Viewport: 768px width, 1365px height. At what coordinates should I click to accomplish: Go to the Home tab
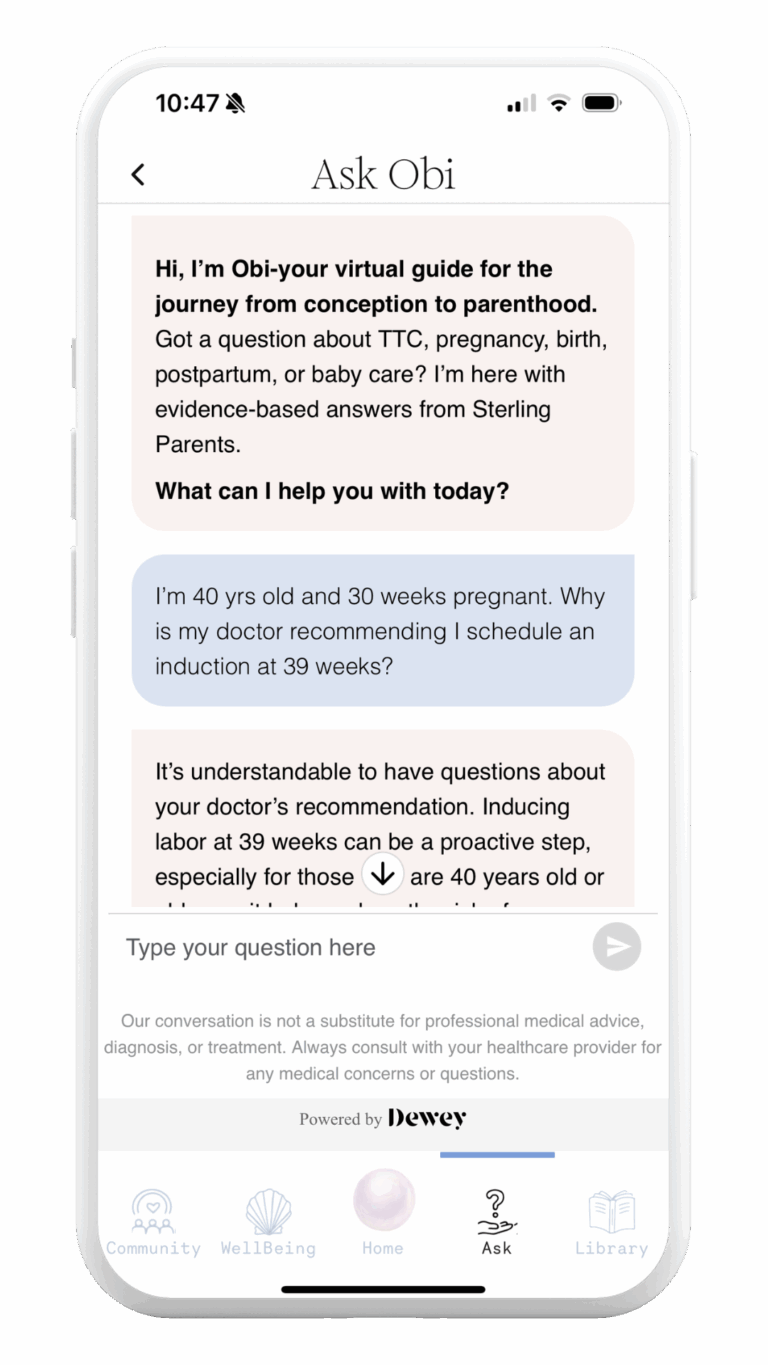coord(383,1213)
